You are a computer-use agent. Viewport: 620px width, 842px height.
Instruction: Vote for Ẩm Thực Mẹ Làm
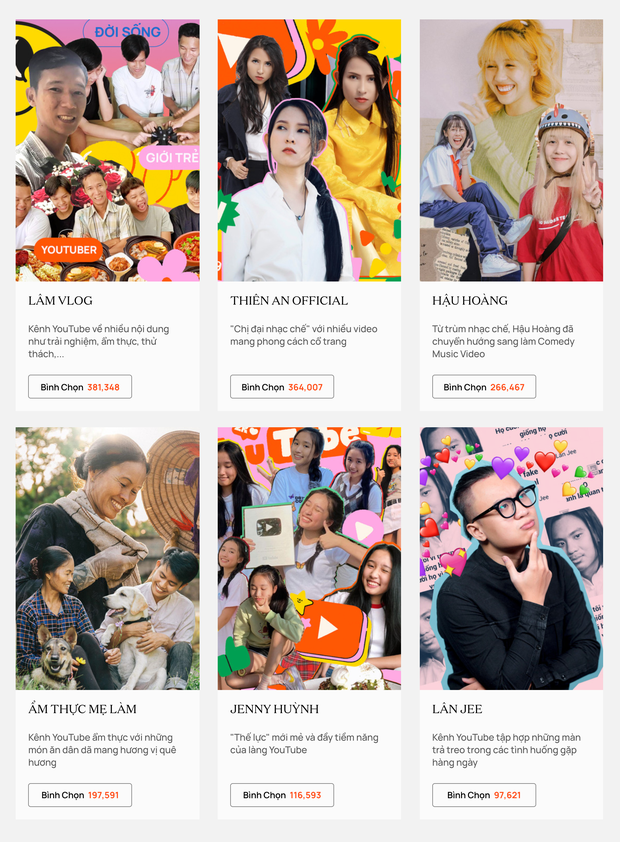pos(80,795)
